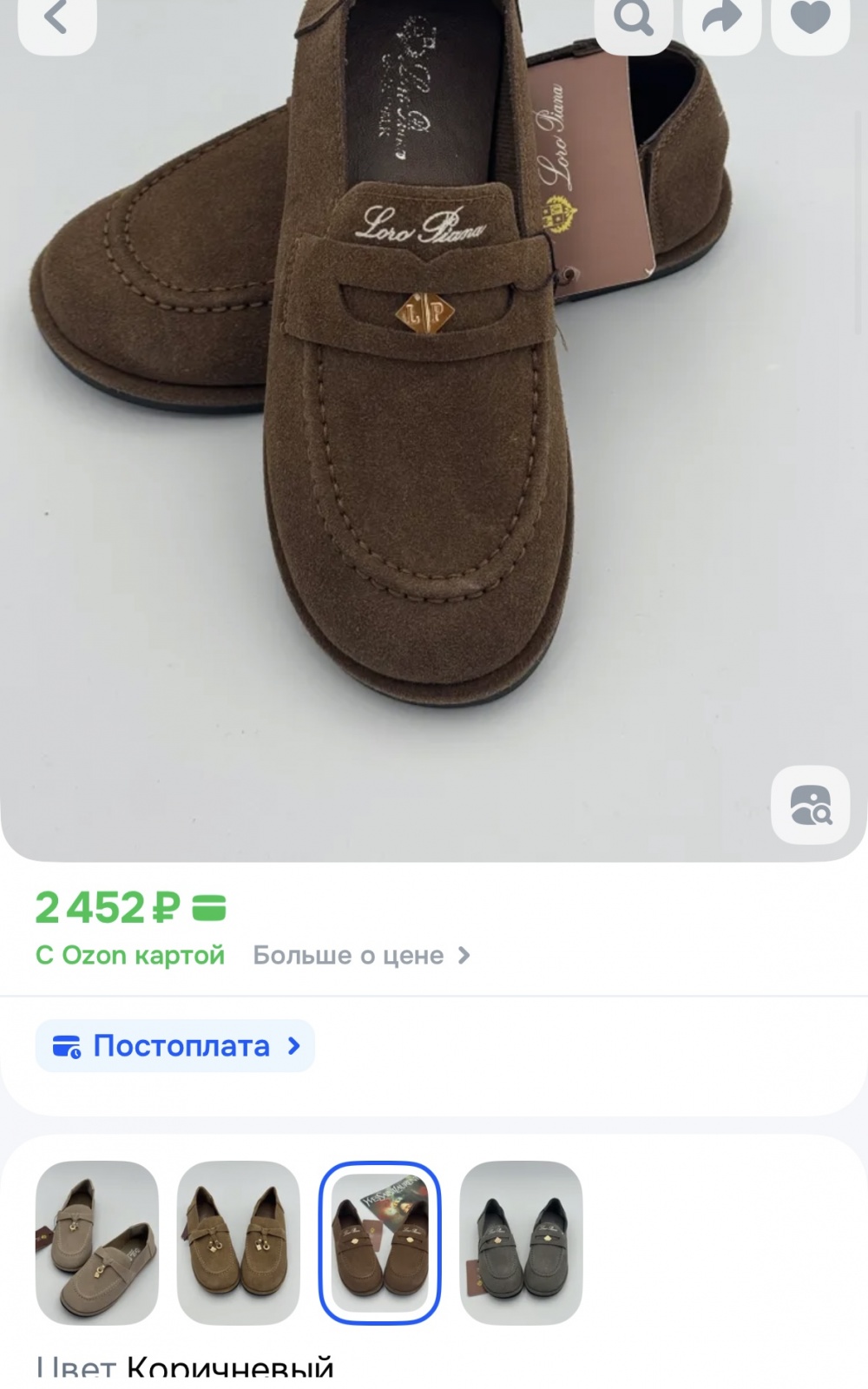Image resolution: width=868 pixels, height=1389 pixels.
Task: Open search from the top bar
Action: coord(635,17)
